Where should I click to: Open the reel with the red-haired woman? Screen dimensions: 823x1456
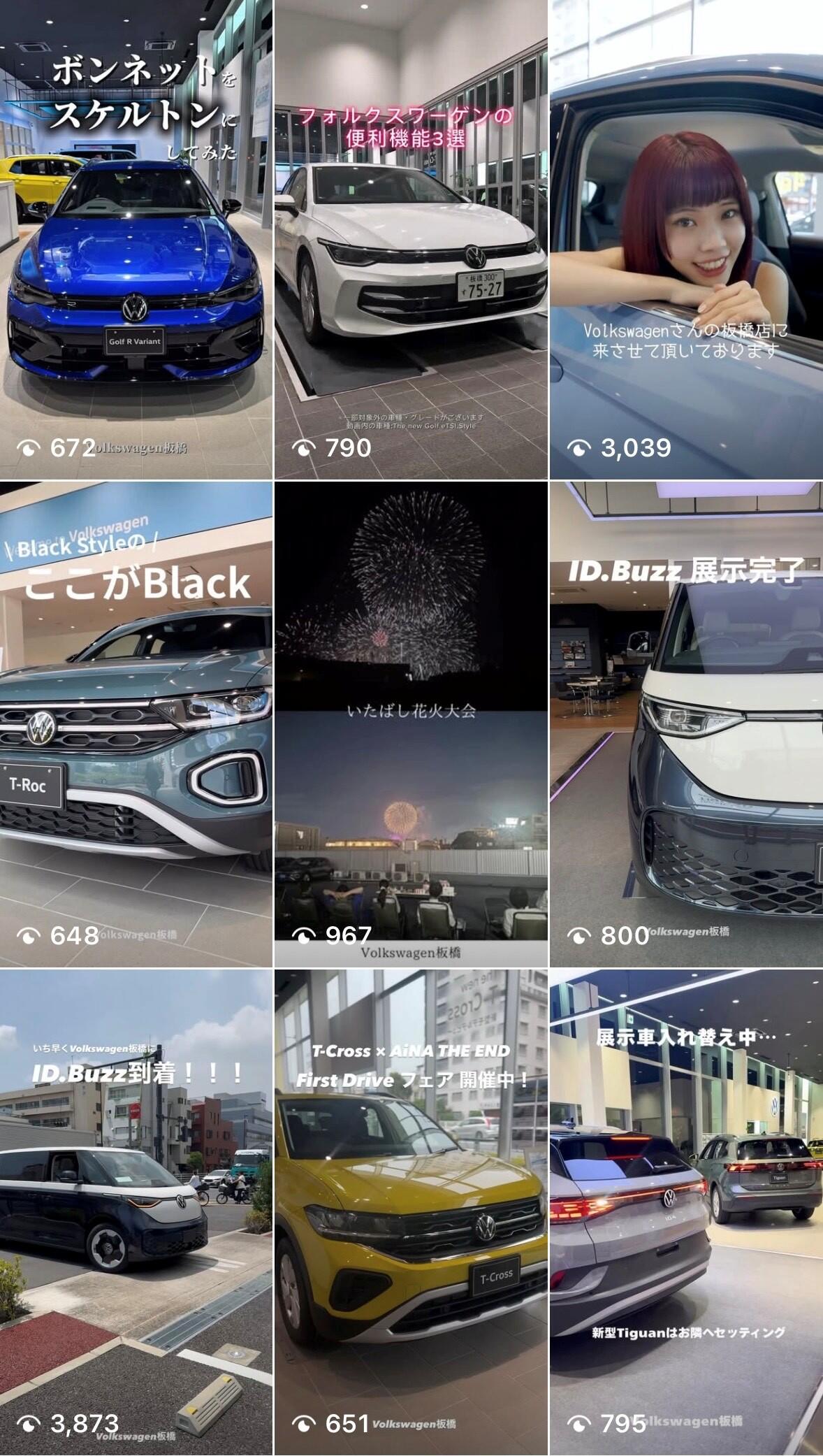point(686,239)
